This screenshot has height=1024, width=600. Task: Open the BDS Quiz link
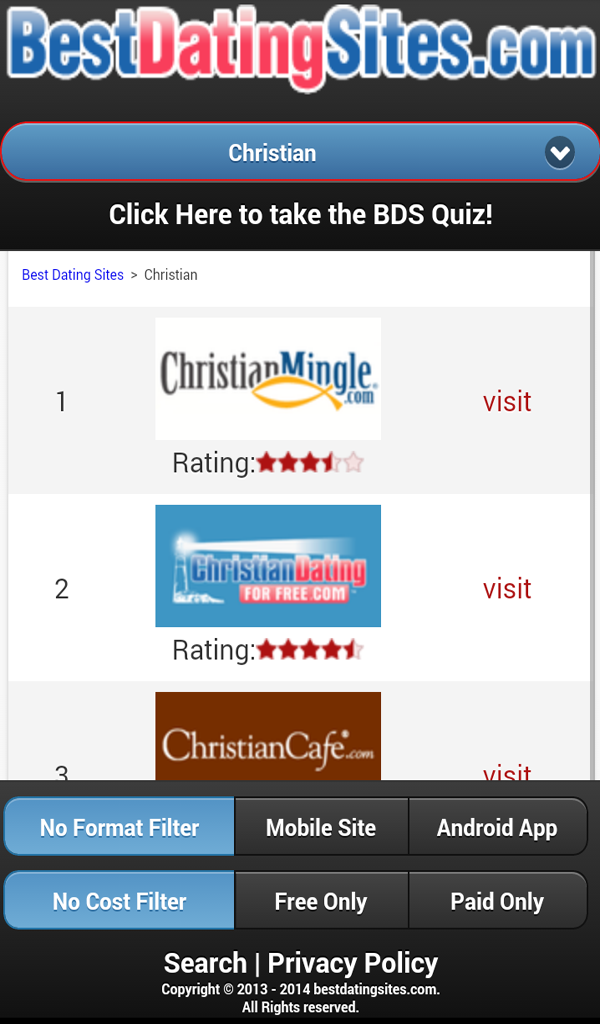300,215
